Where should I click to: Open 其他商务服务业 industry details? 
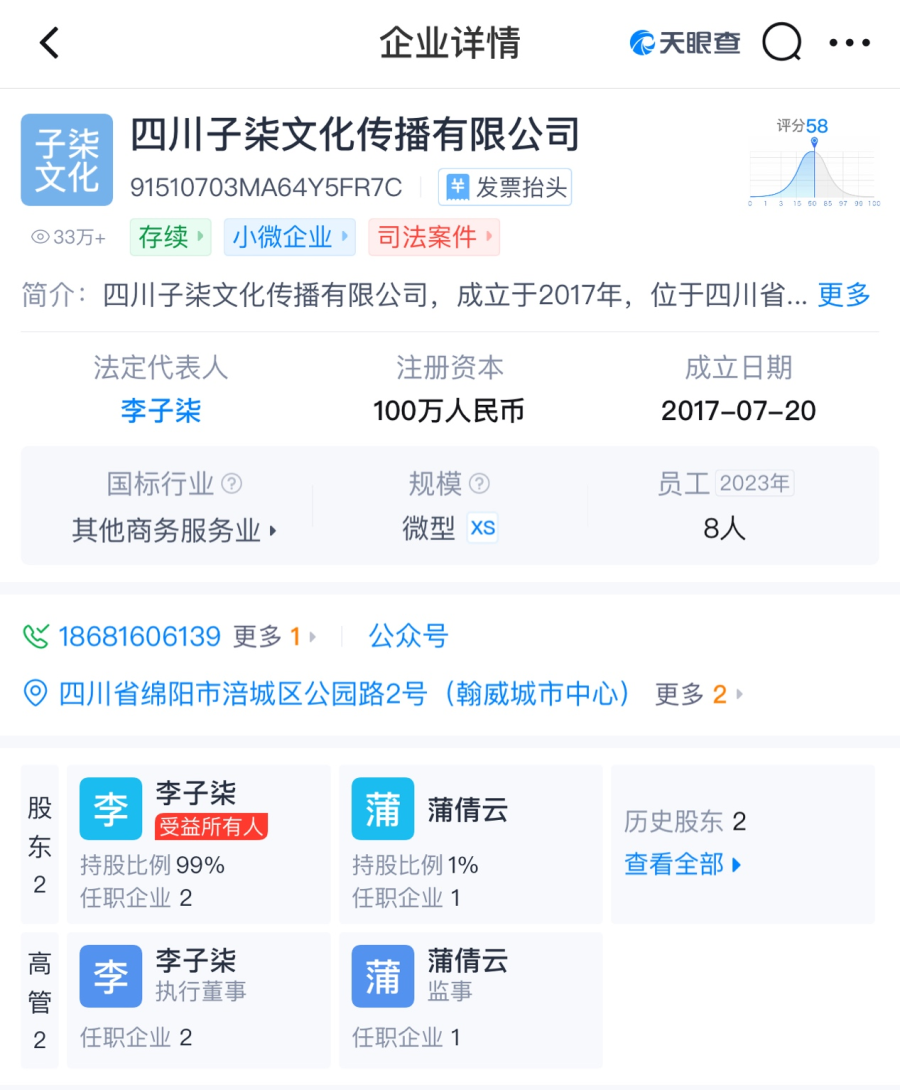[x=173, y=530]
